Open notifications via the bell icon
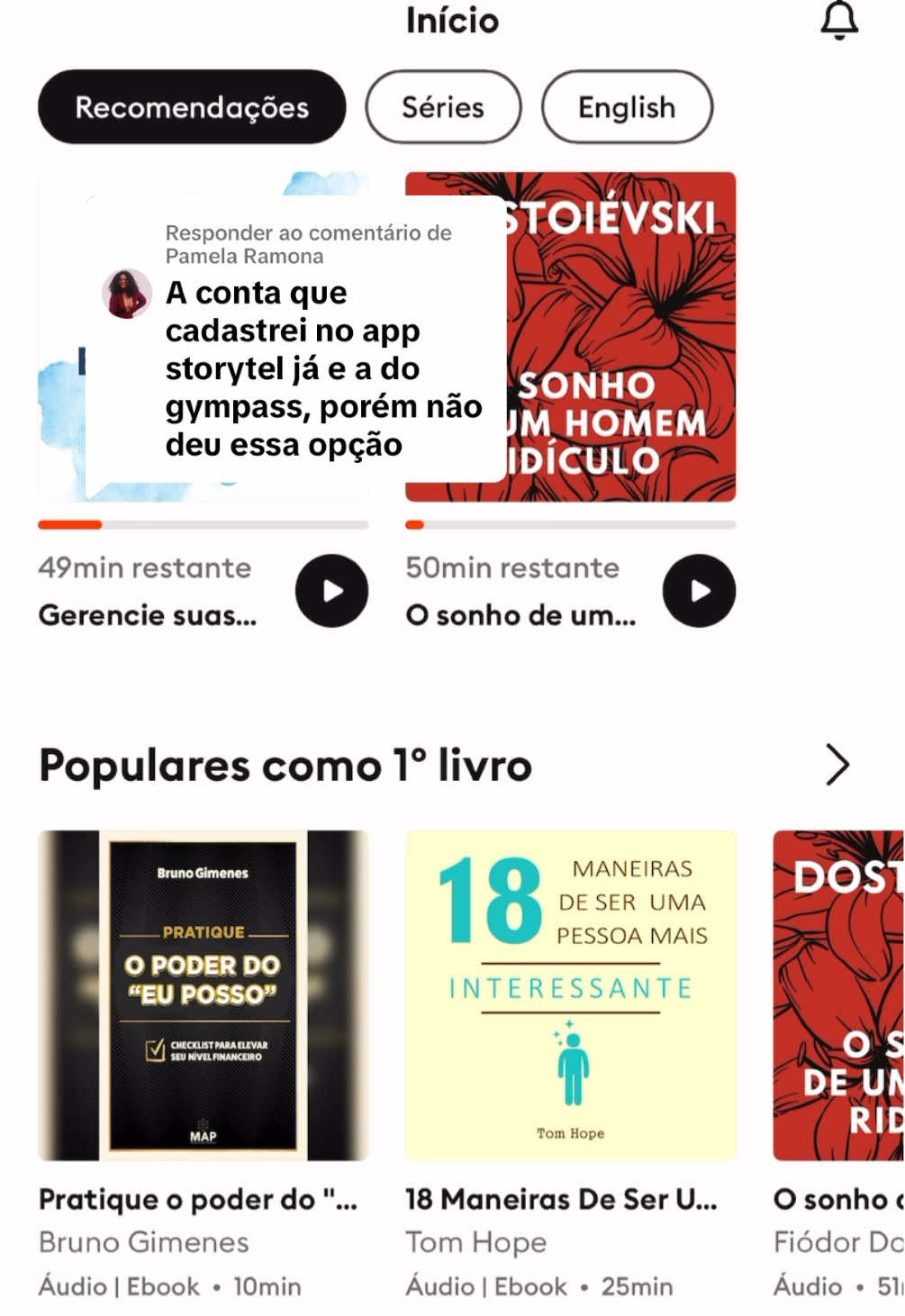This screenshot has height=1316, width=905. pyautogui.click(x=840, y=20)
